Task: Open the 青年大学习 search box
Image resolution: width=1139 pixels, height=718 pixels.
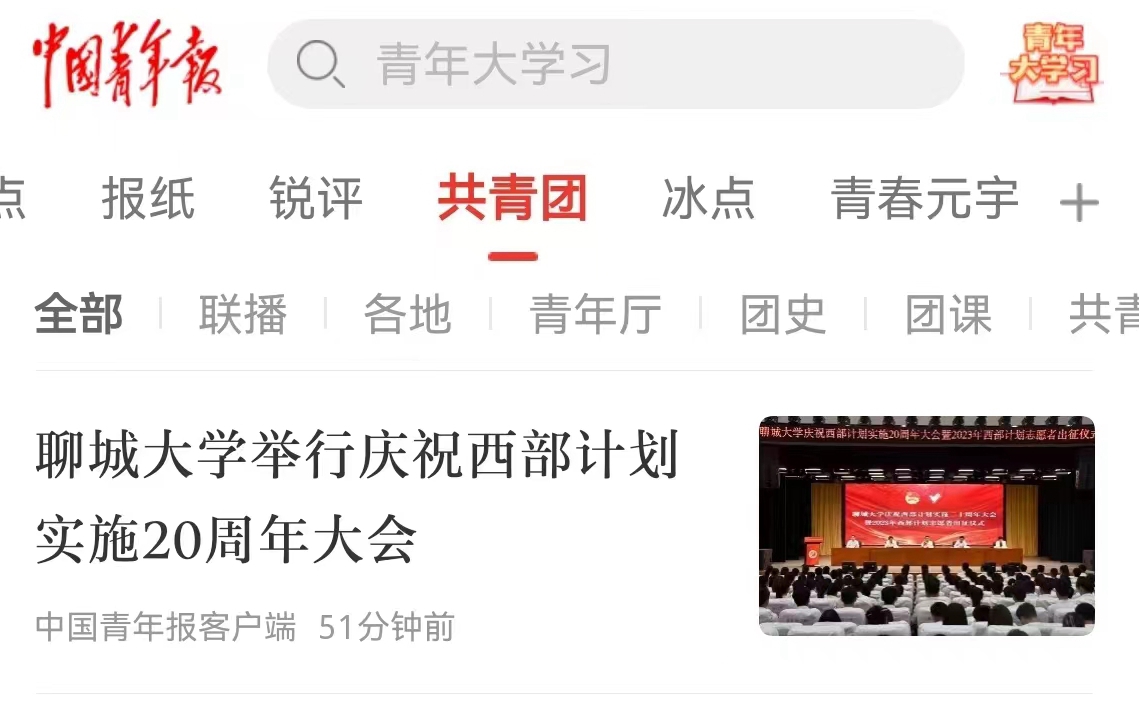Action: pyautogui.click(x=614, y=65)
